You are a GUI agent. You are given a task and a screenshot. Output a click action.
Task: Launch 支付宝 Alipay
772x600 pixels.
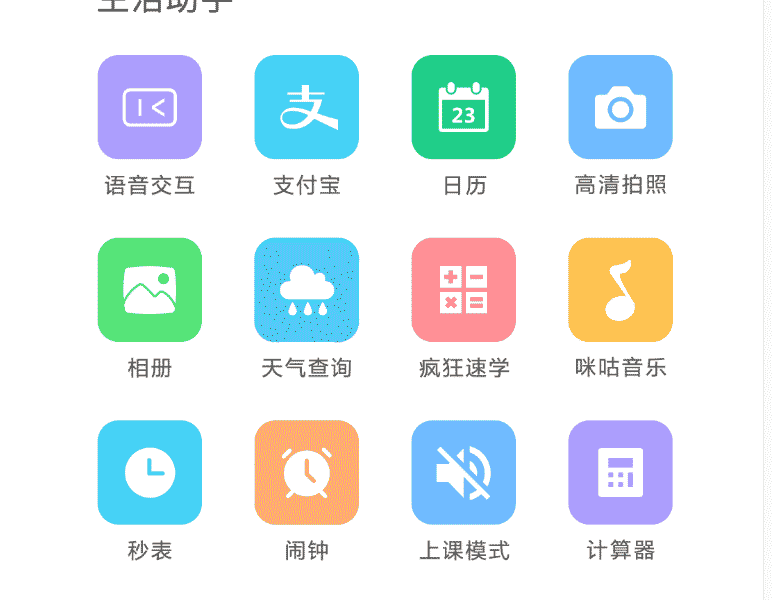(307, 107)
